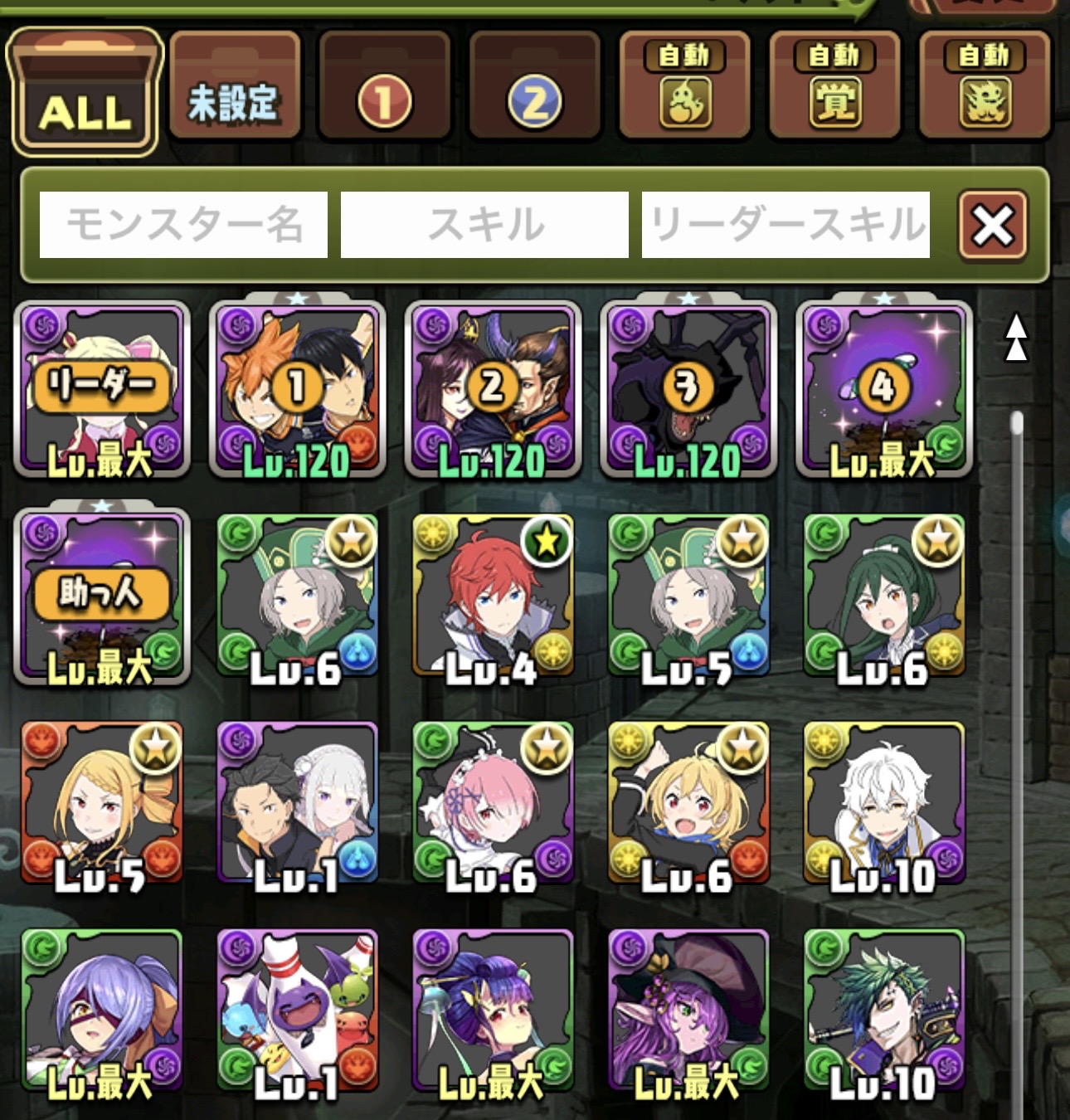Choose the green-haired Lv.10 monster
Screen dimensions: 1070x1120
(884, 1010)
